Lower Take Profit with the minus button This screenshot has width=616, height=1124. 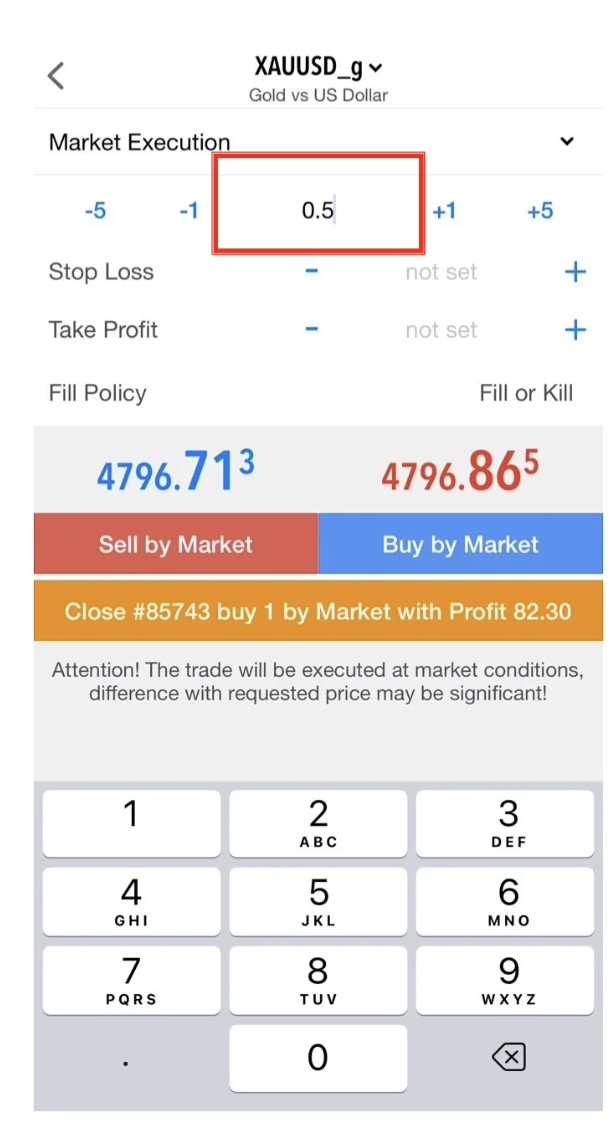(312, 329)
